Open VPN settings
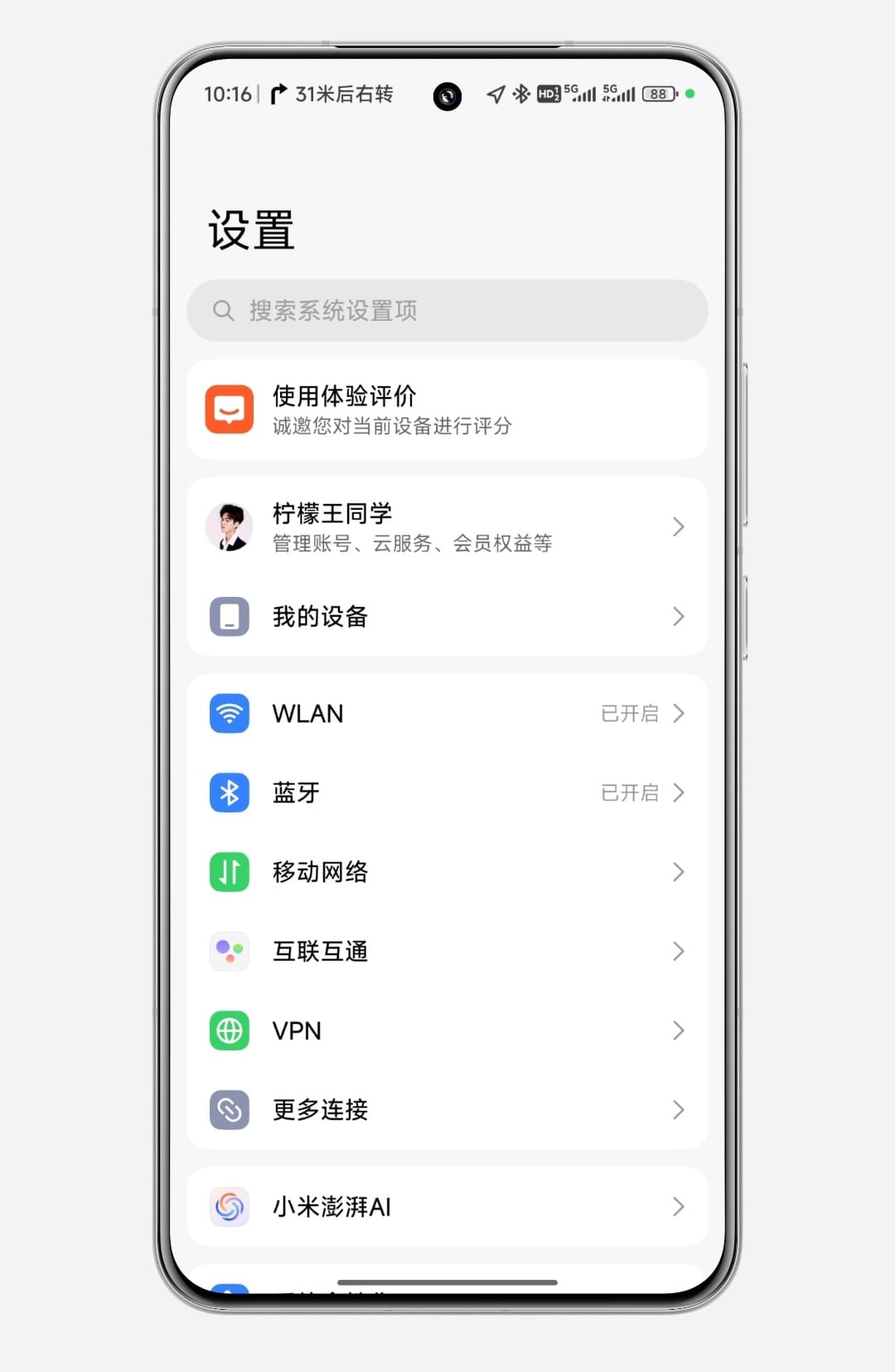 pos(447,1031)
